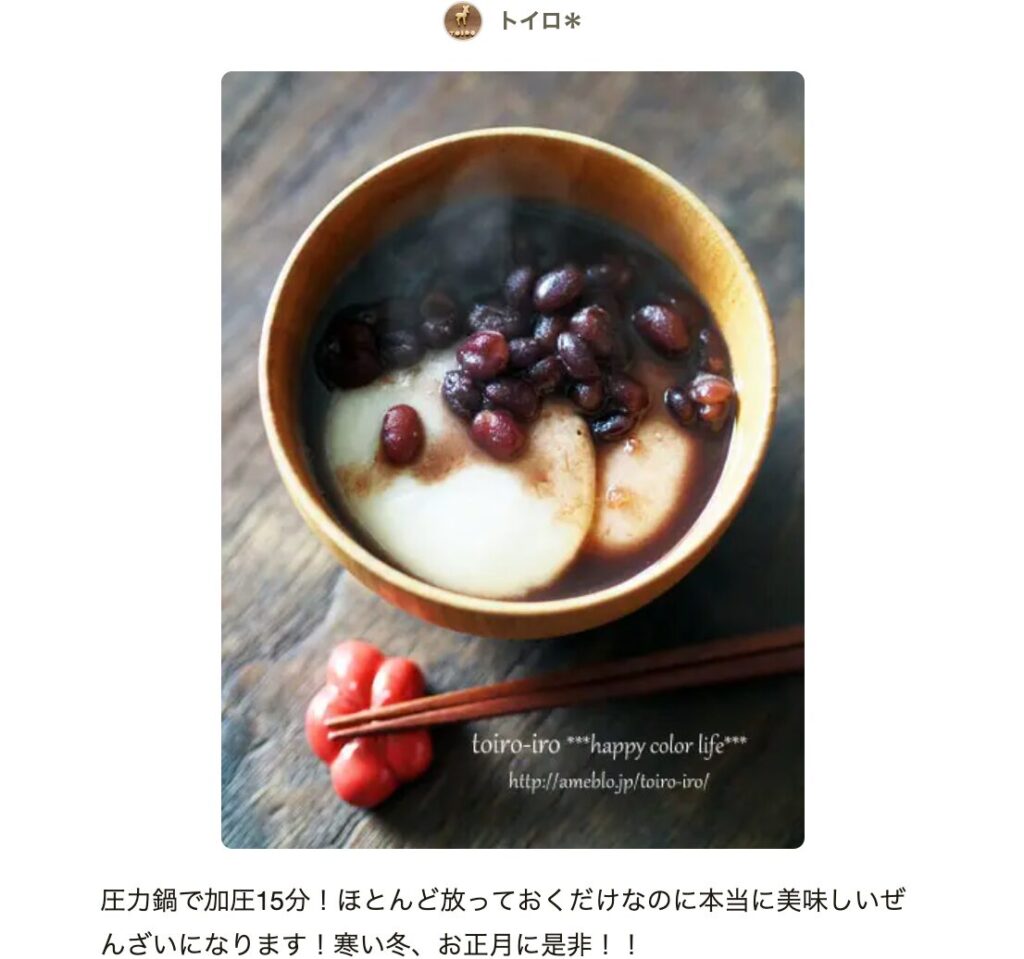Image resolution: width=1024 pixels, height=959 pixels.
Task: Open the zenzai recipe photo
Action: (512, 459)
